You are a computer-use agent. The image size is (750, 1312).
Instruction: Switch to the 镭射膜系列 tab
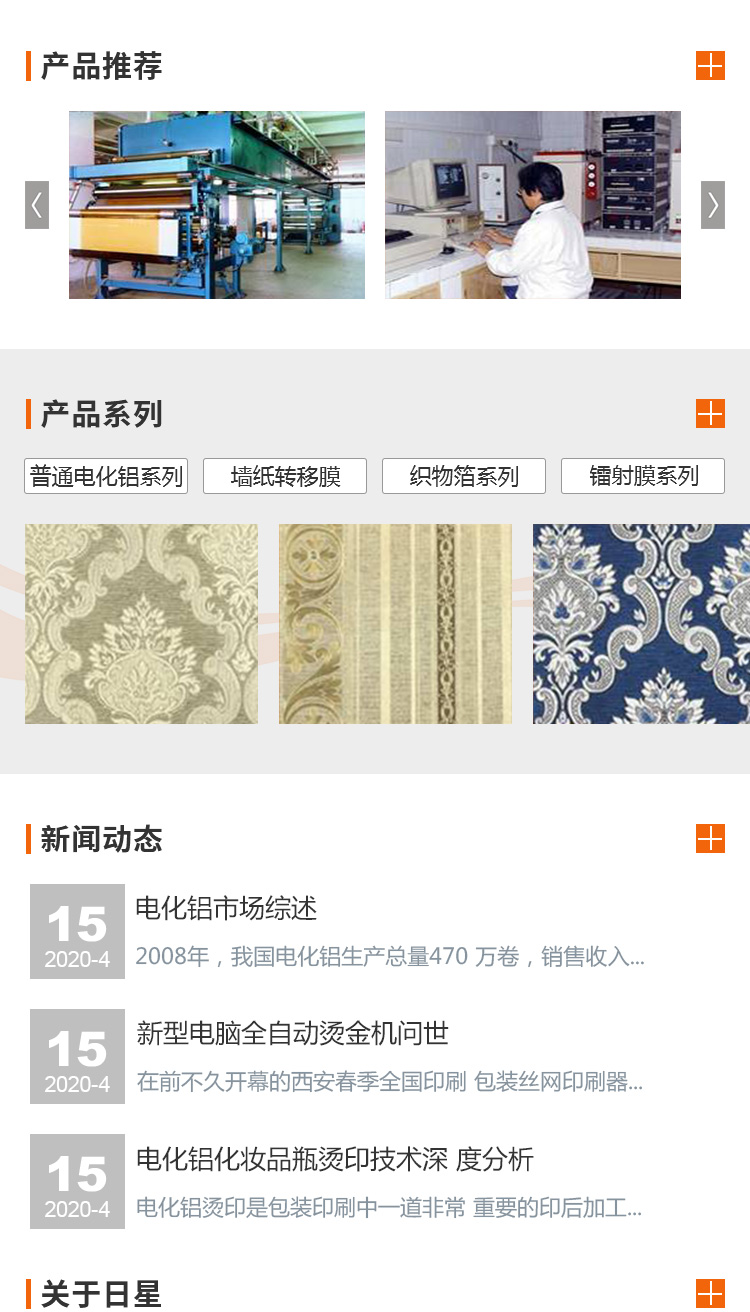[643, 476]
